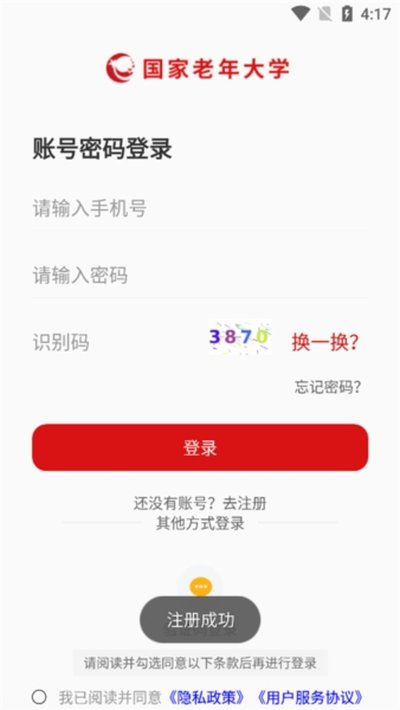The image size is (400, 710).
Task: Select the 识别码 captcha code field
Action: coord(116,342)
